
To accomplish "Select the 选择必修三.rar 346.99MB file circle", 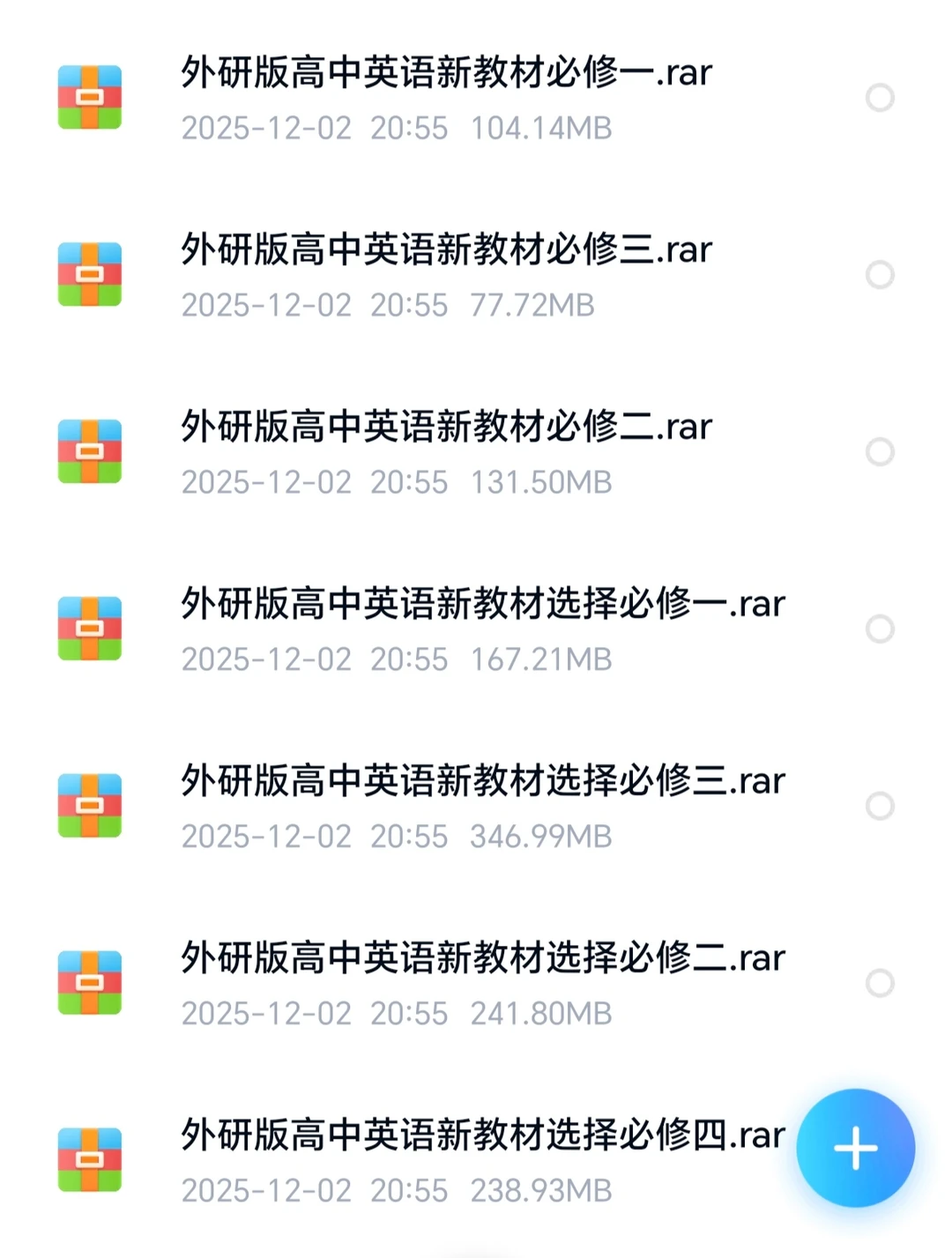I will tap(880, 806).
